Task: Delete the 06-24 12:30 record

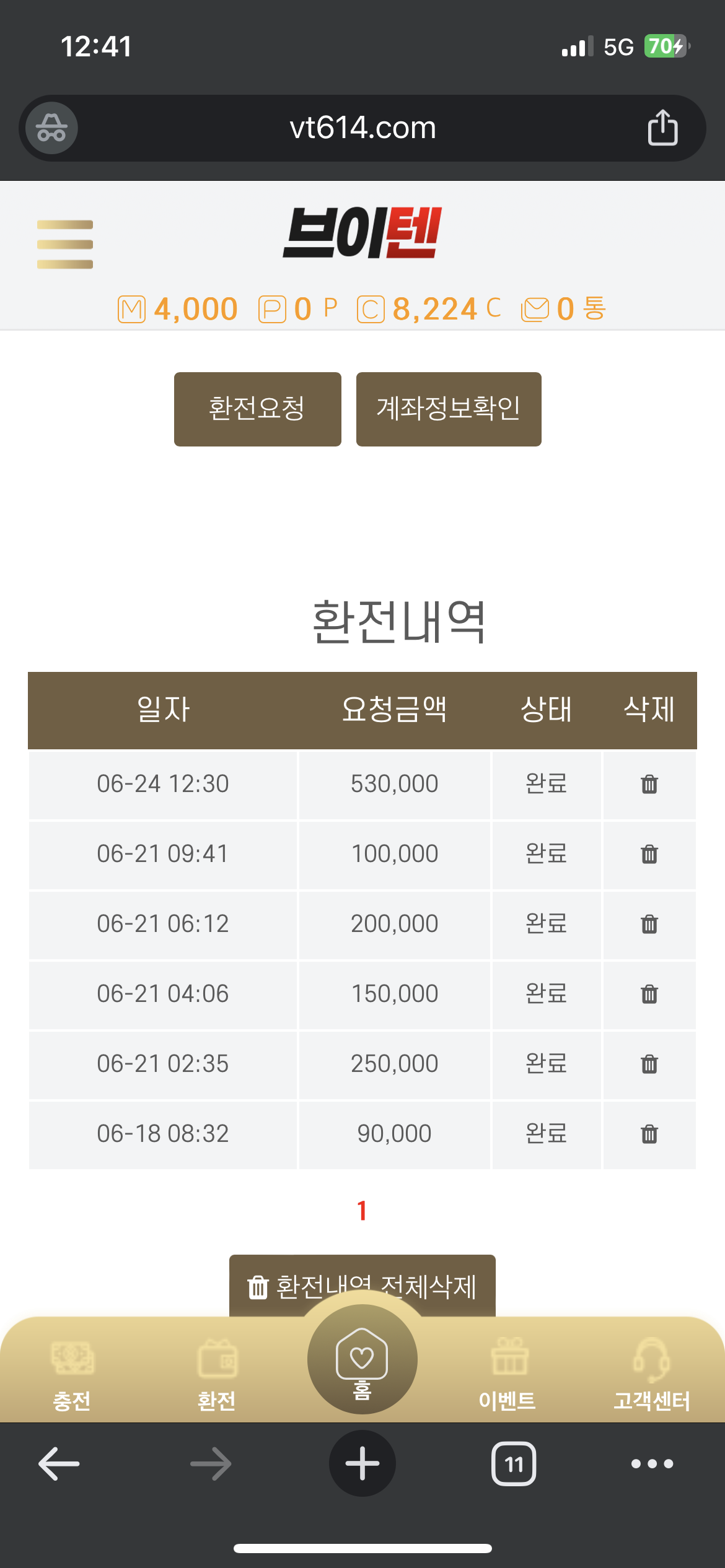Action: point(649,784)
